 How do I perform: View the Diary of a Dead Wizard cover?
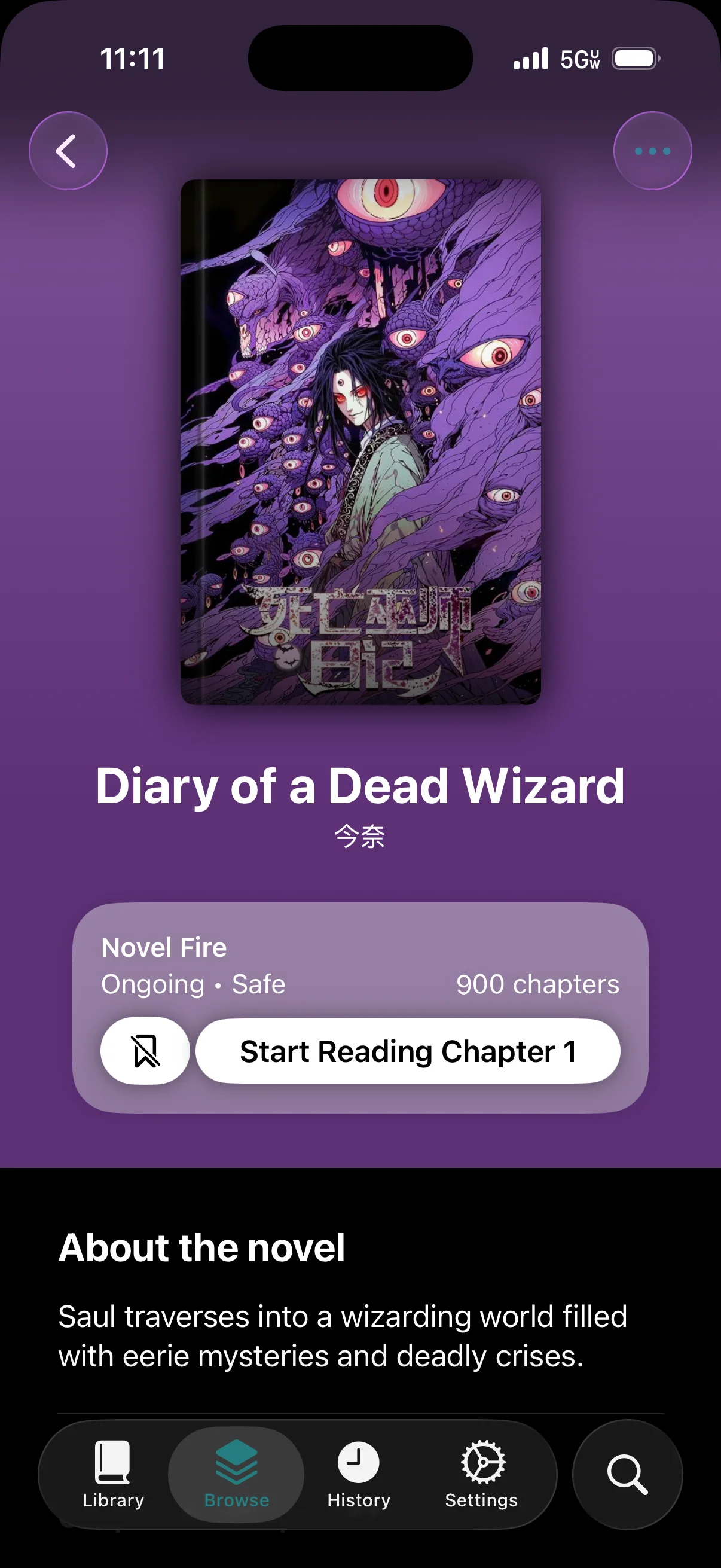pos(361,442)
